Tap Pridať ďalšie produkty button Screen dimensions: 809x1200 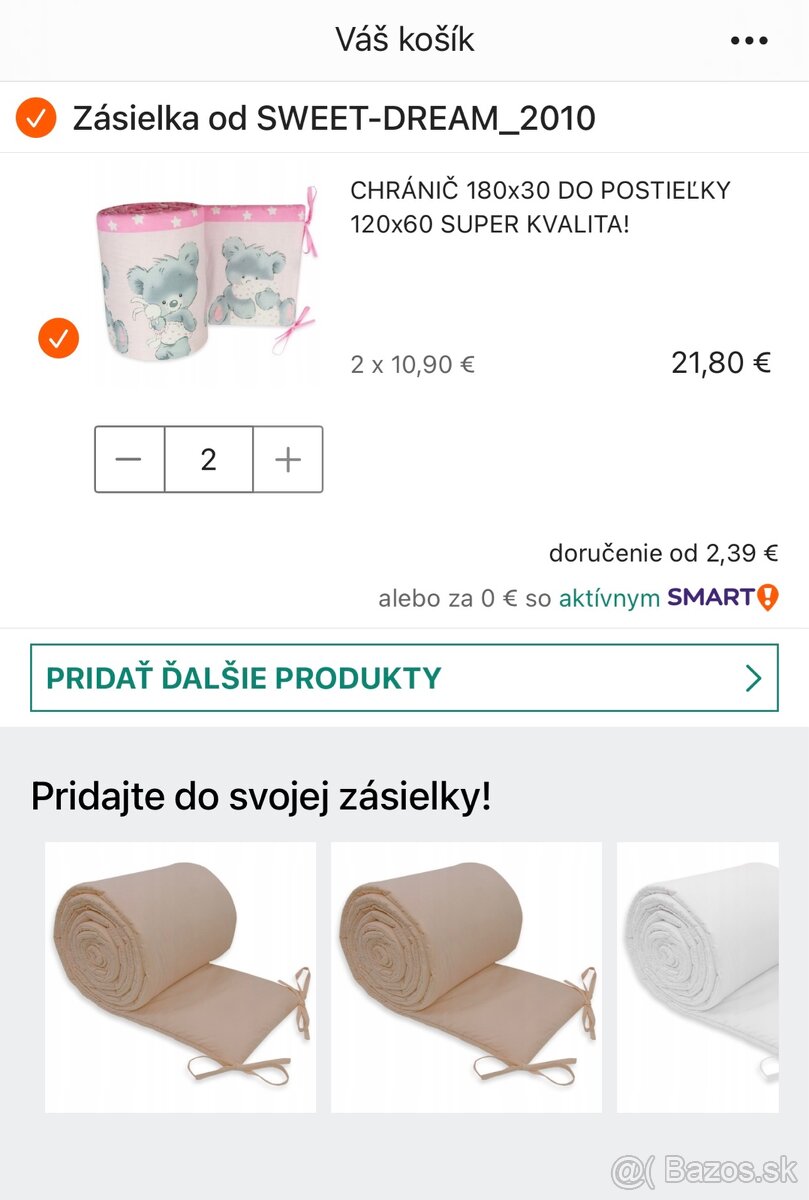tap(404, 678)
